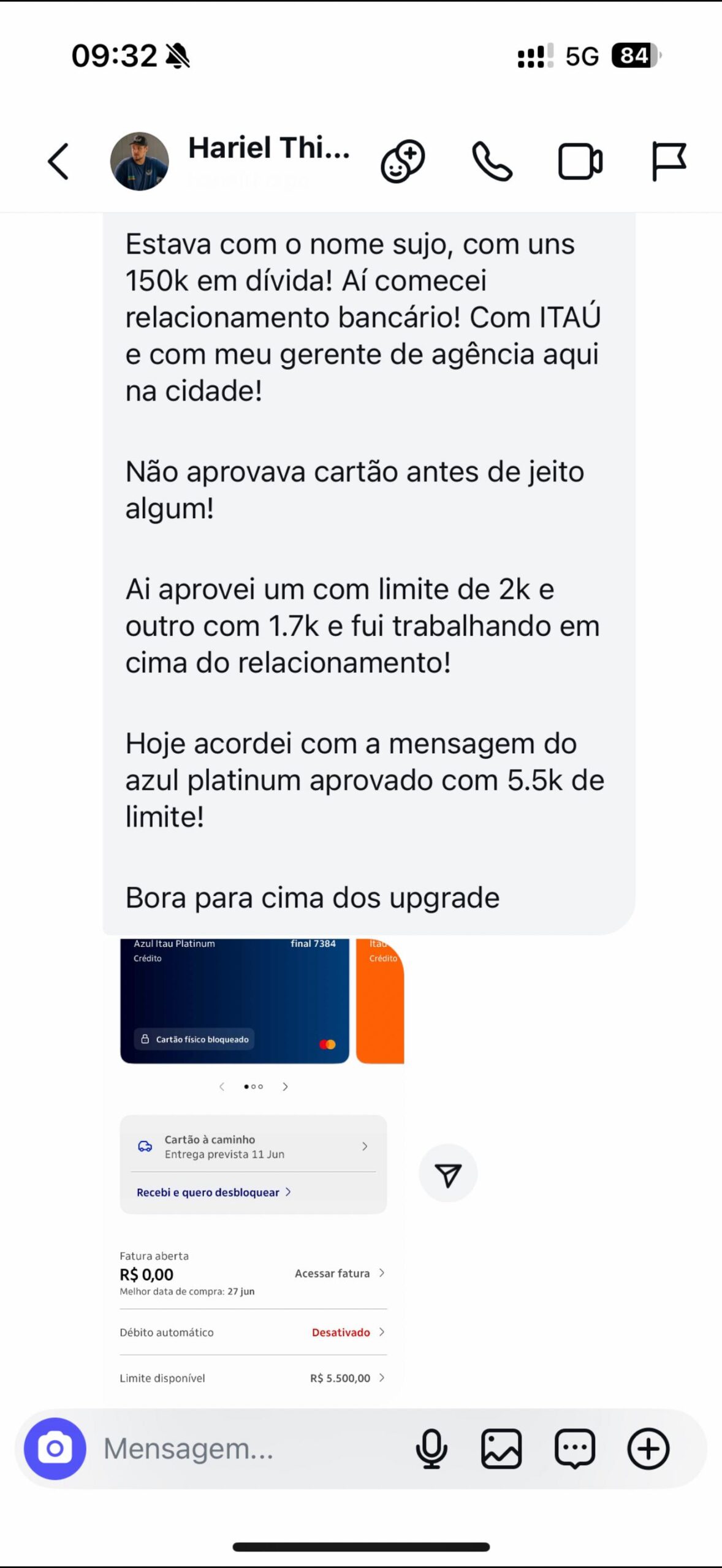
Task: Pick a photo from the gallery
Action: 501,1449
